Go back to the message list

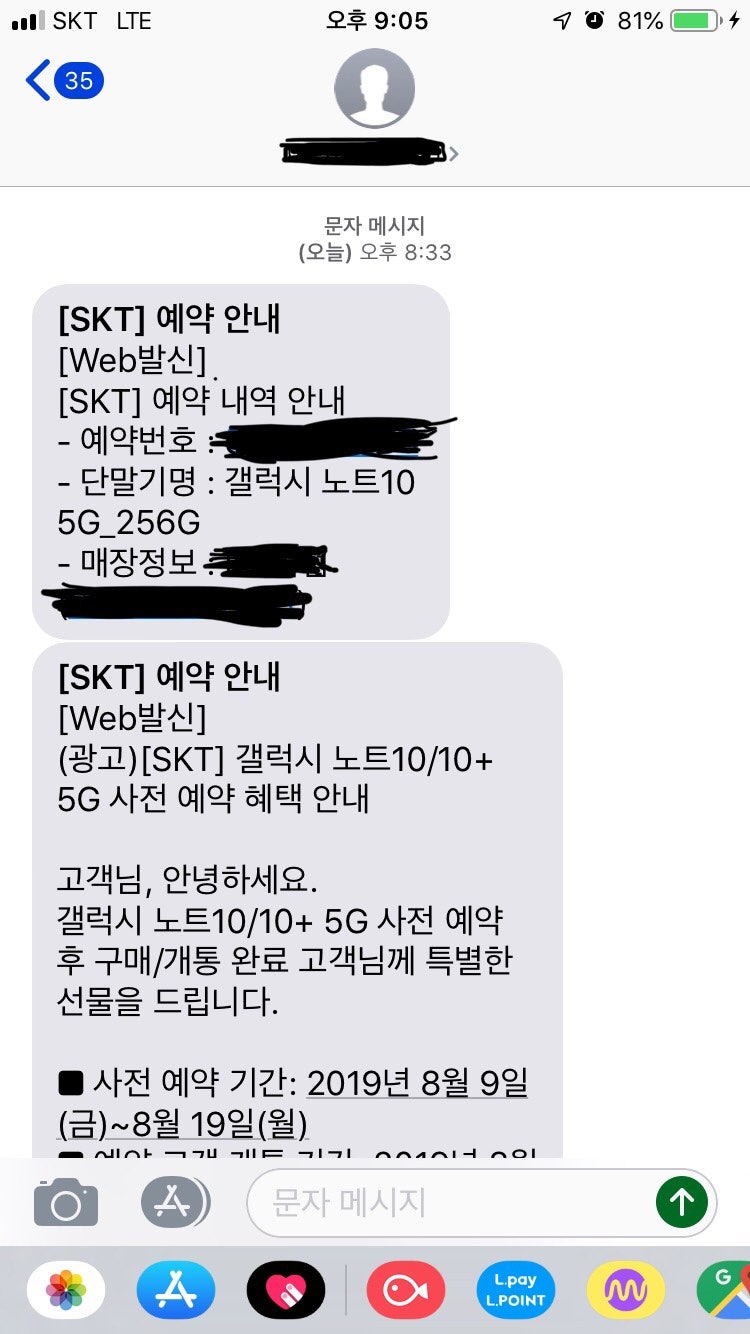tap(65, 80)
